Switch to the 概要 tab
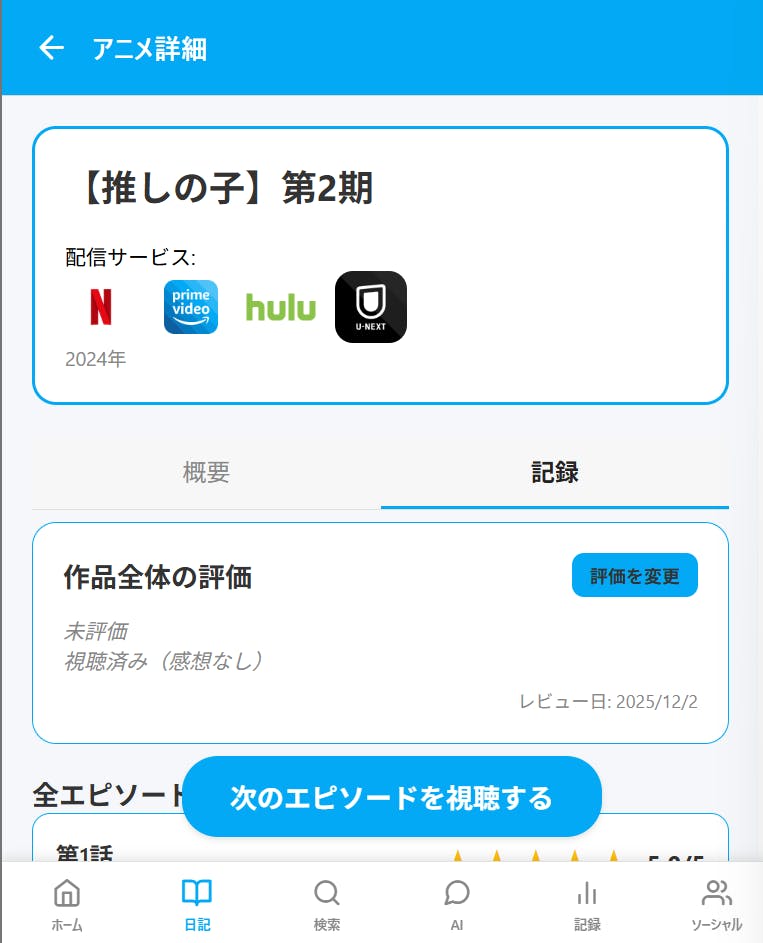The height and width of the screenshot is (943, 763). pos(206,473)
